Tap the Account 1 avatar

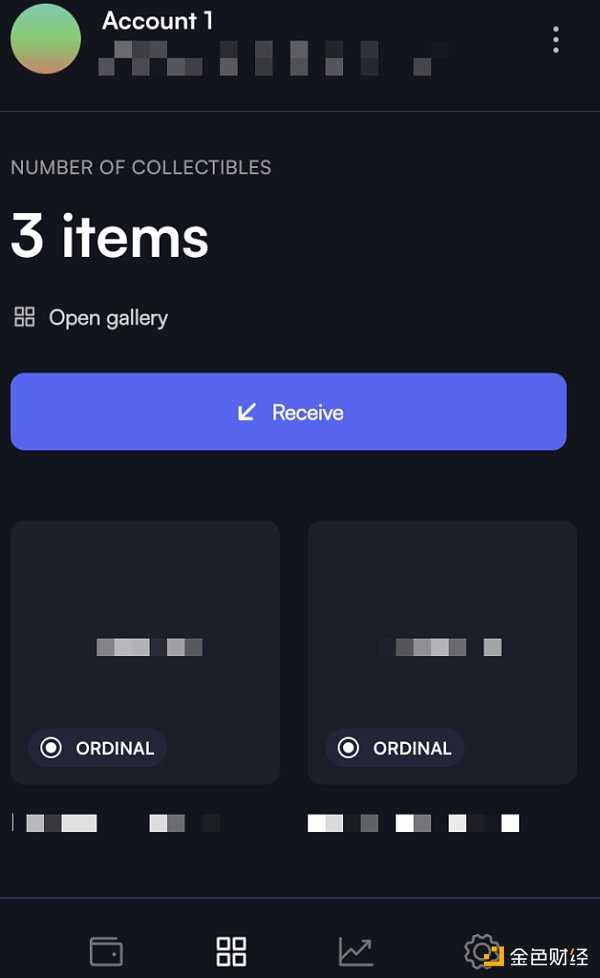(x=46, y=39)
